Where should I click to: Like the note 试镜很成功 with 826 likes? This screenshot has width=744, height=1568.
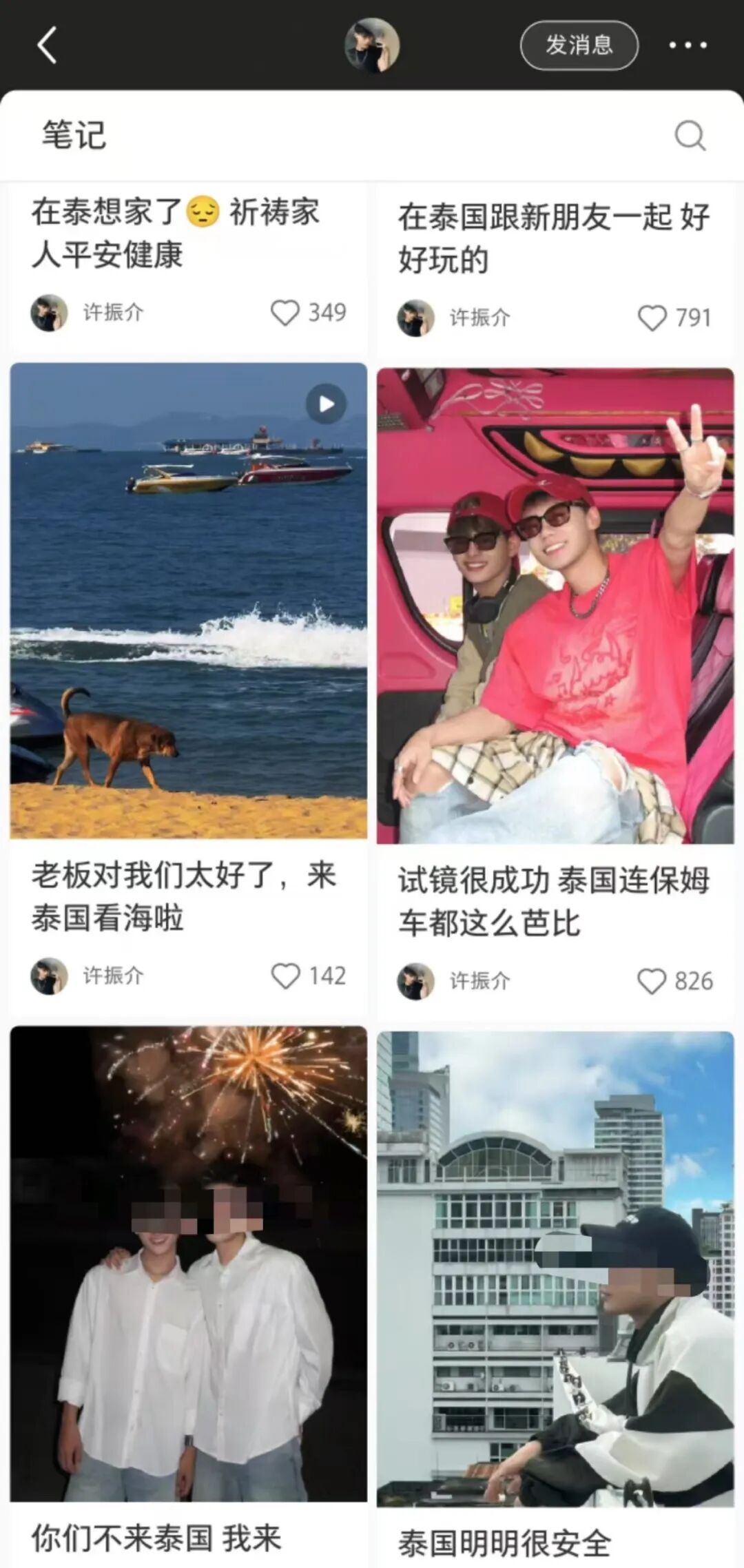click(651, 981)
